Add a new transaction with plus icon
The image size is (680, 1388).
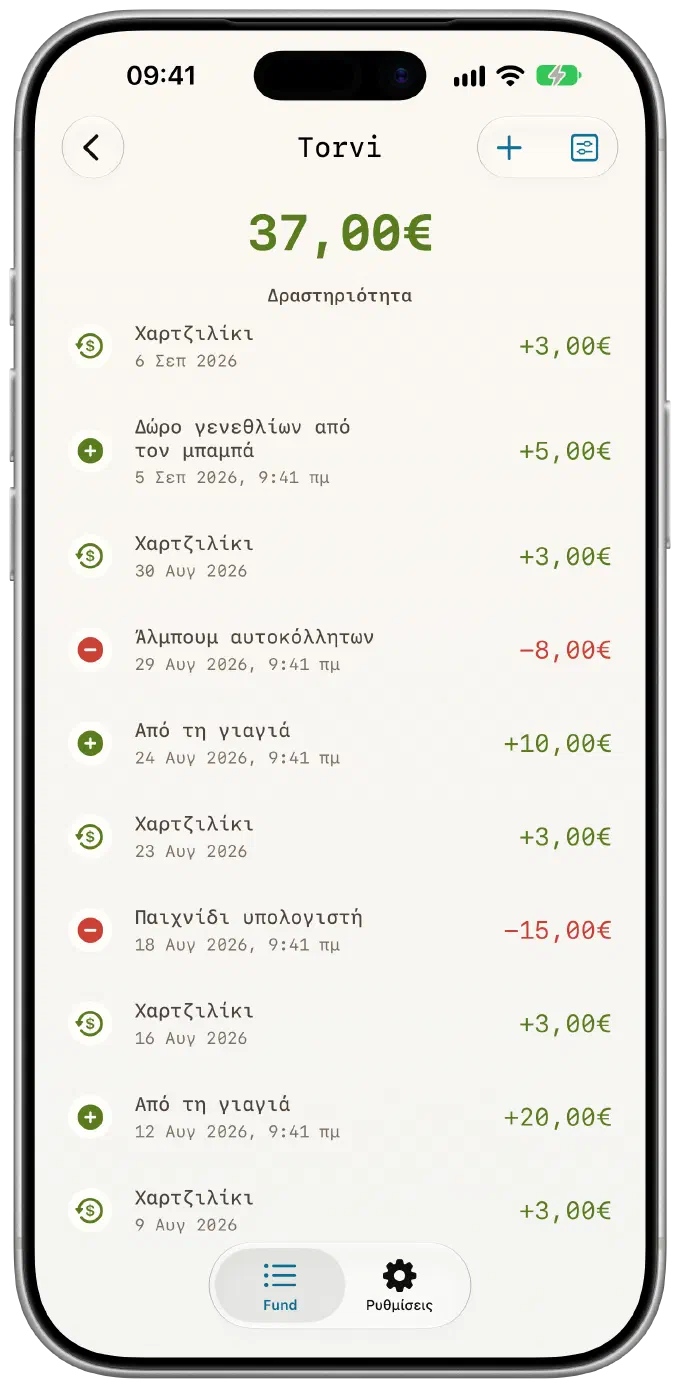coord(510,148)
